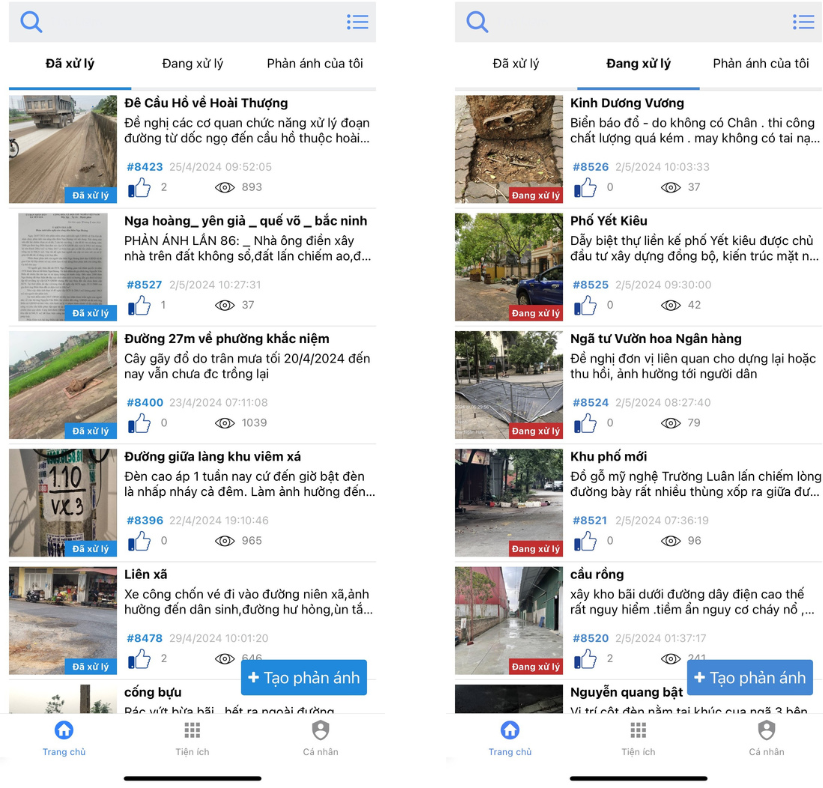Like report #8520 cầu rồng
The image size is (823, 788).
[x=585, y=659]
